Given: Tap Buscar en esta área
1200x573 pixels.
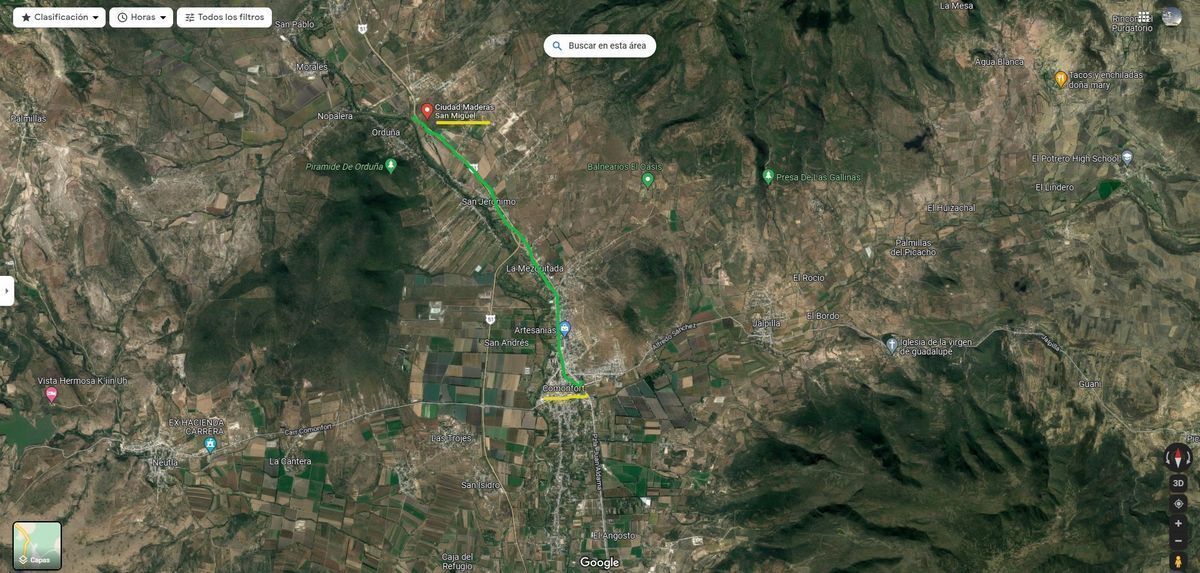Looking at the screenshot, I should tap(600, 46).
